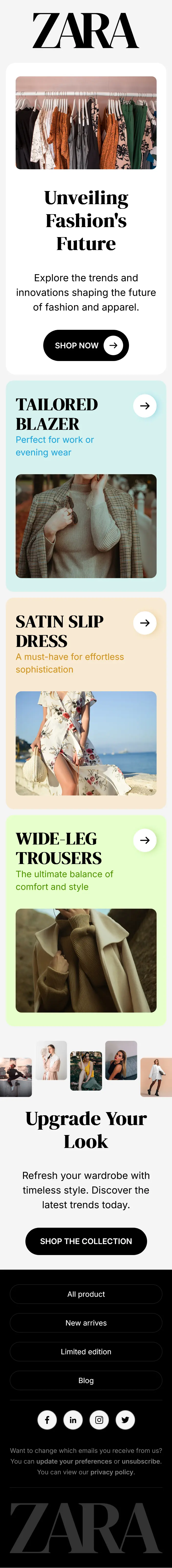Go to New arrives
The width and height of the screenshot is (172, 1568).
coord(86,1323)
